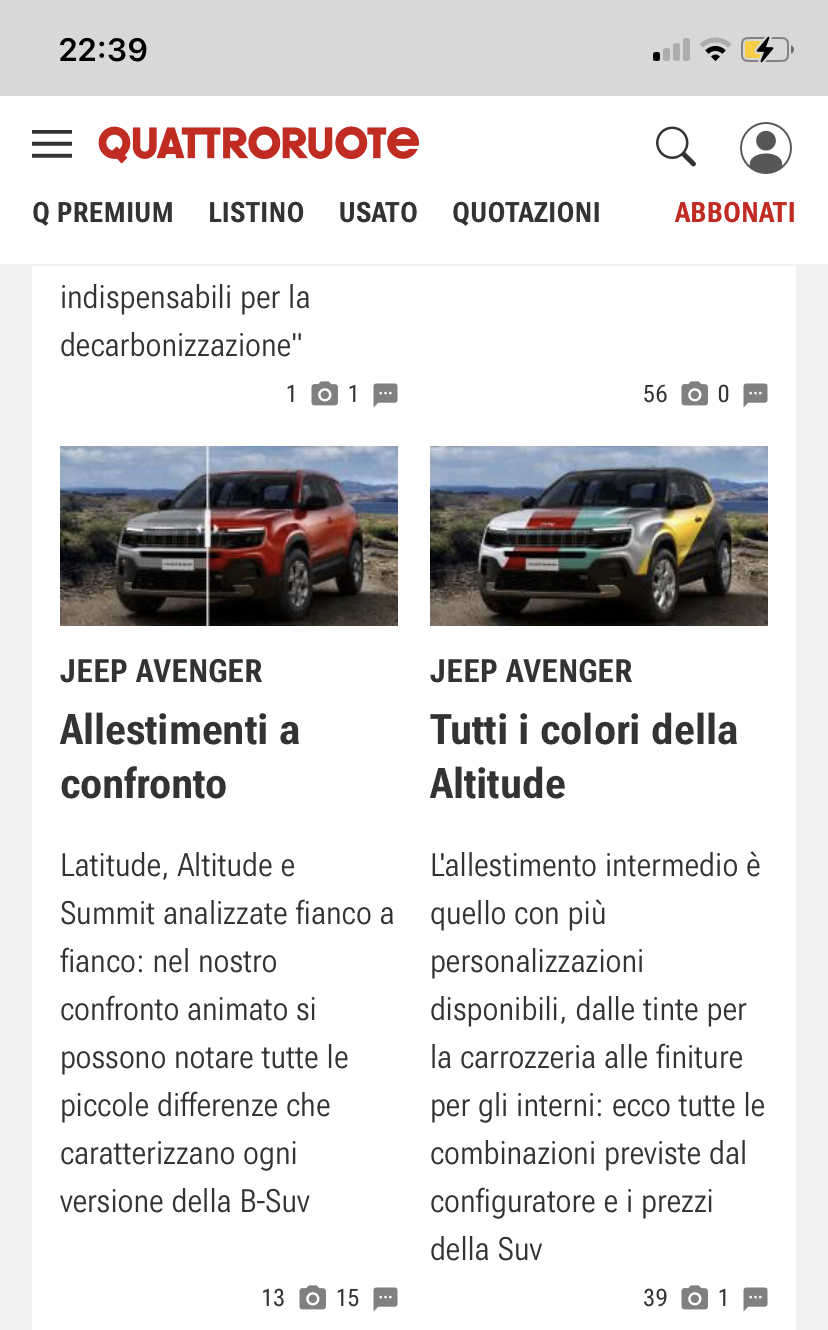The height and width of the screenshot is (1330, 828).
Task: Go to the Q Premium section
Action: click(x=103, y=213)
